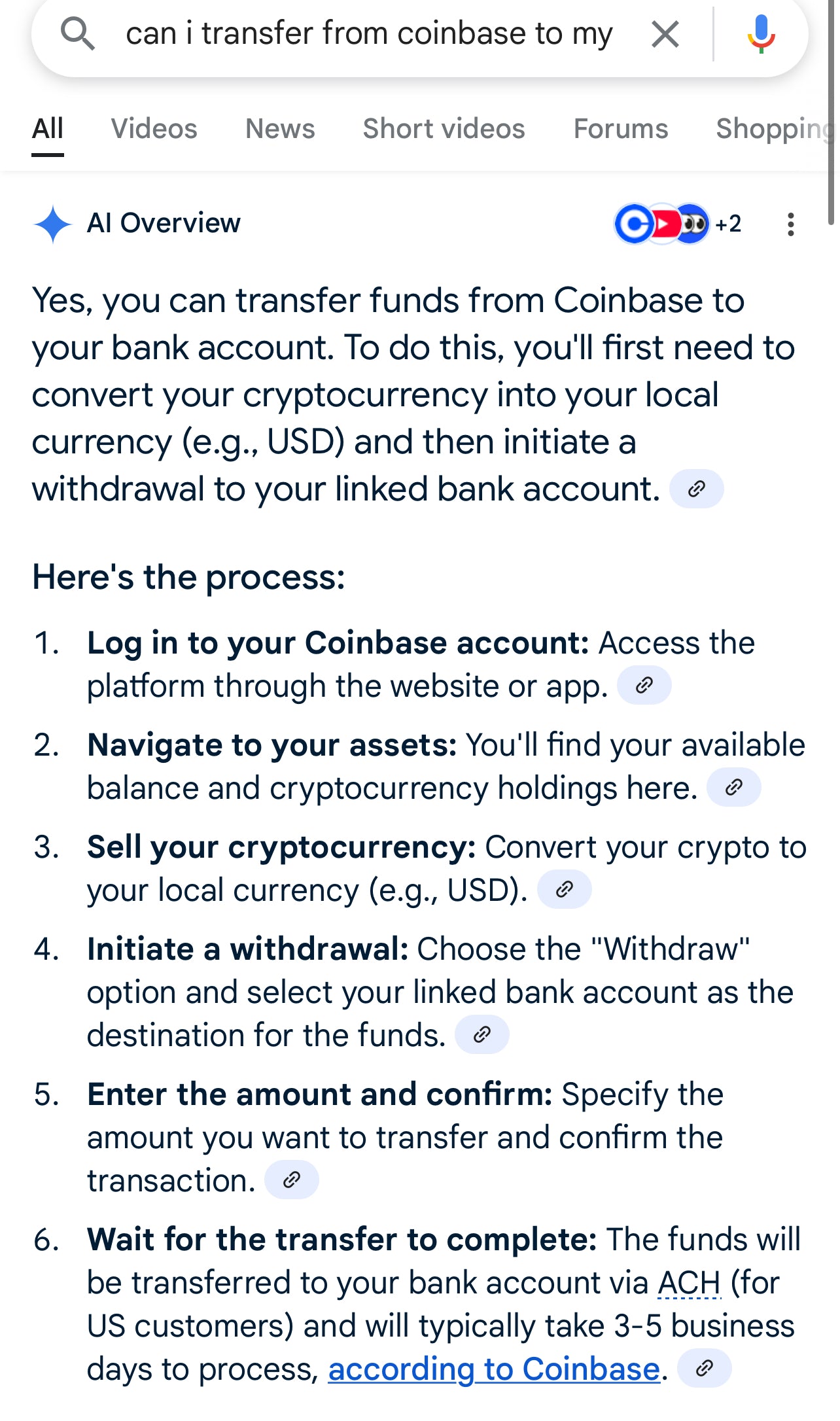Open source link for Navigate to your assets

click(734, 787)
